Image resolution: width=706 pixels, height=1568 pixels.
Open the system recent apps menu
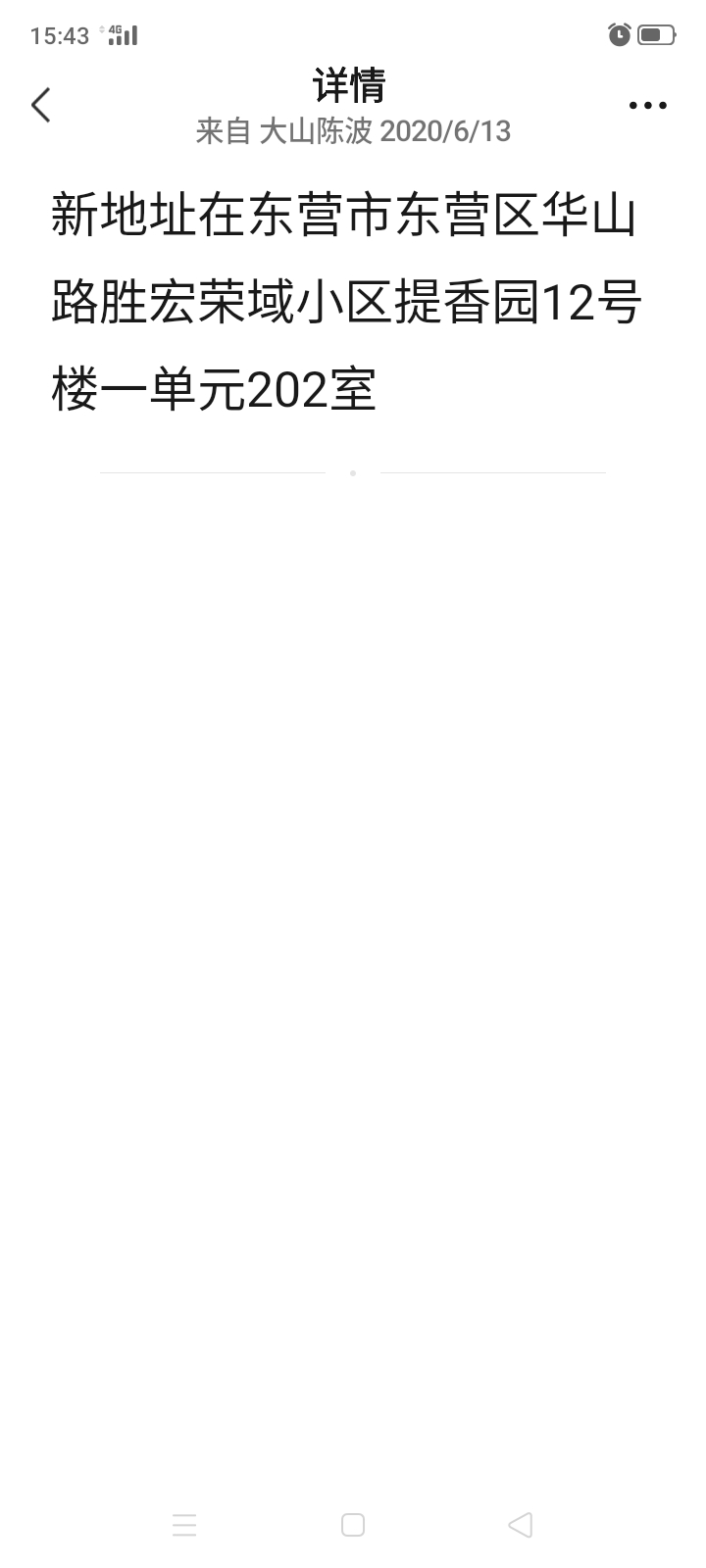coord(184,1525)
